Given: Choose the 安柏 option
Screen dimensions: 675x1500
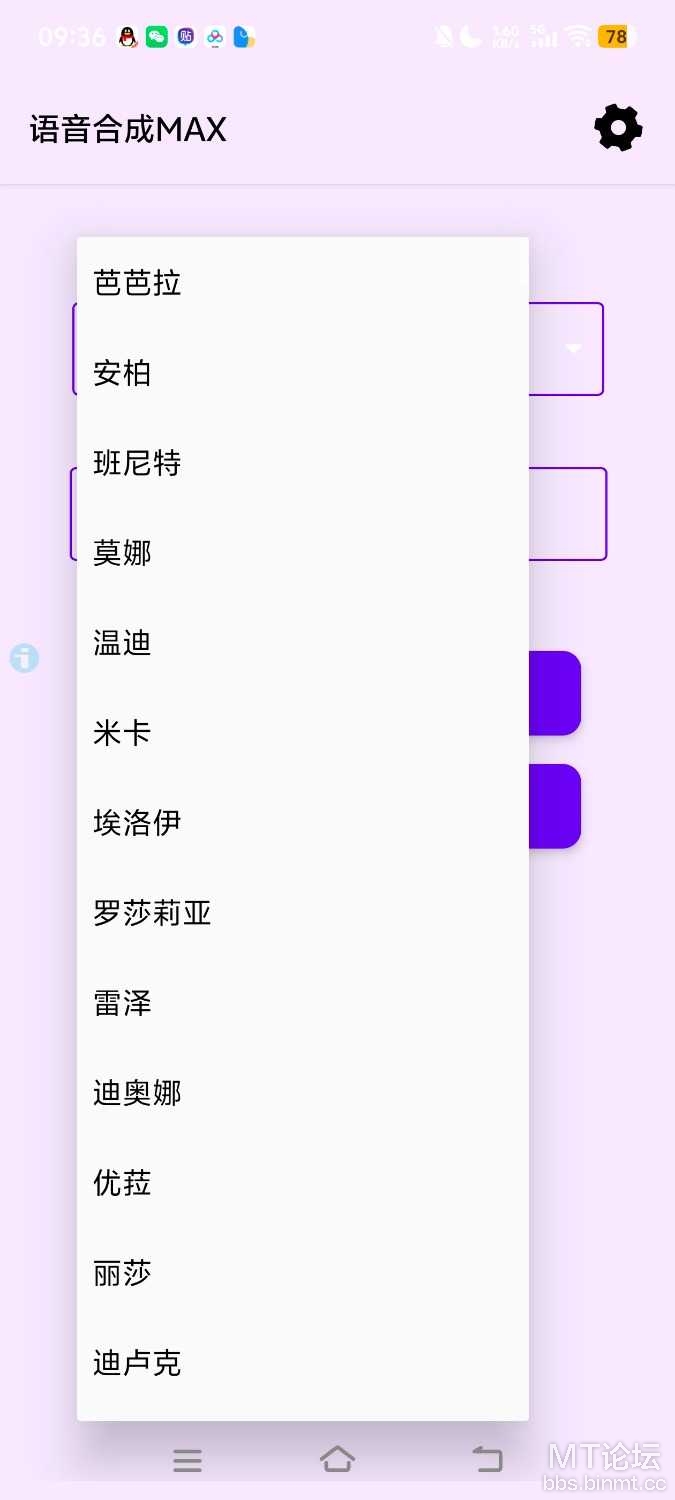Looking at the screenshot, I should coord(303,373).
